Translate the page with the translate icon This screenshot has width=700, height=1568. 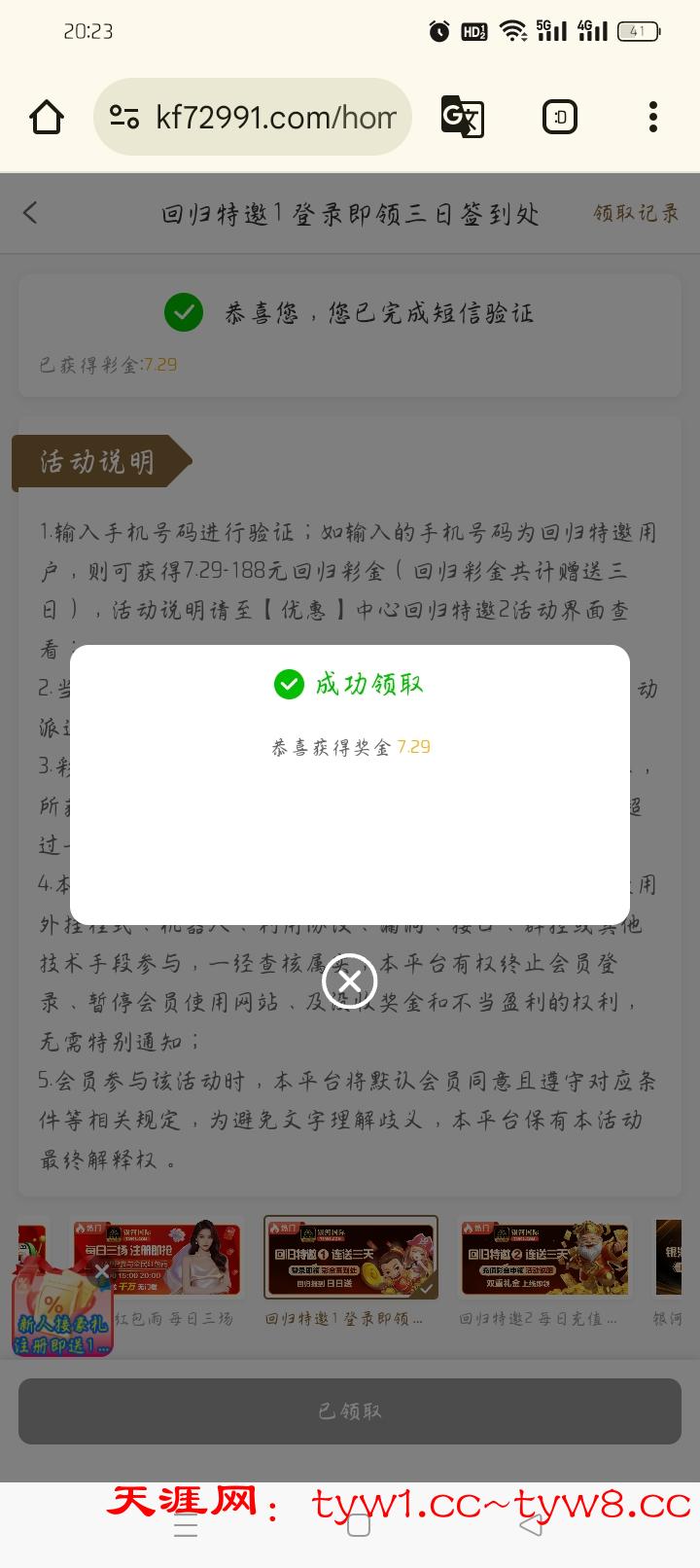click(x=462, y=118)
